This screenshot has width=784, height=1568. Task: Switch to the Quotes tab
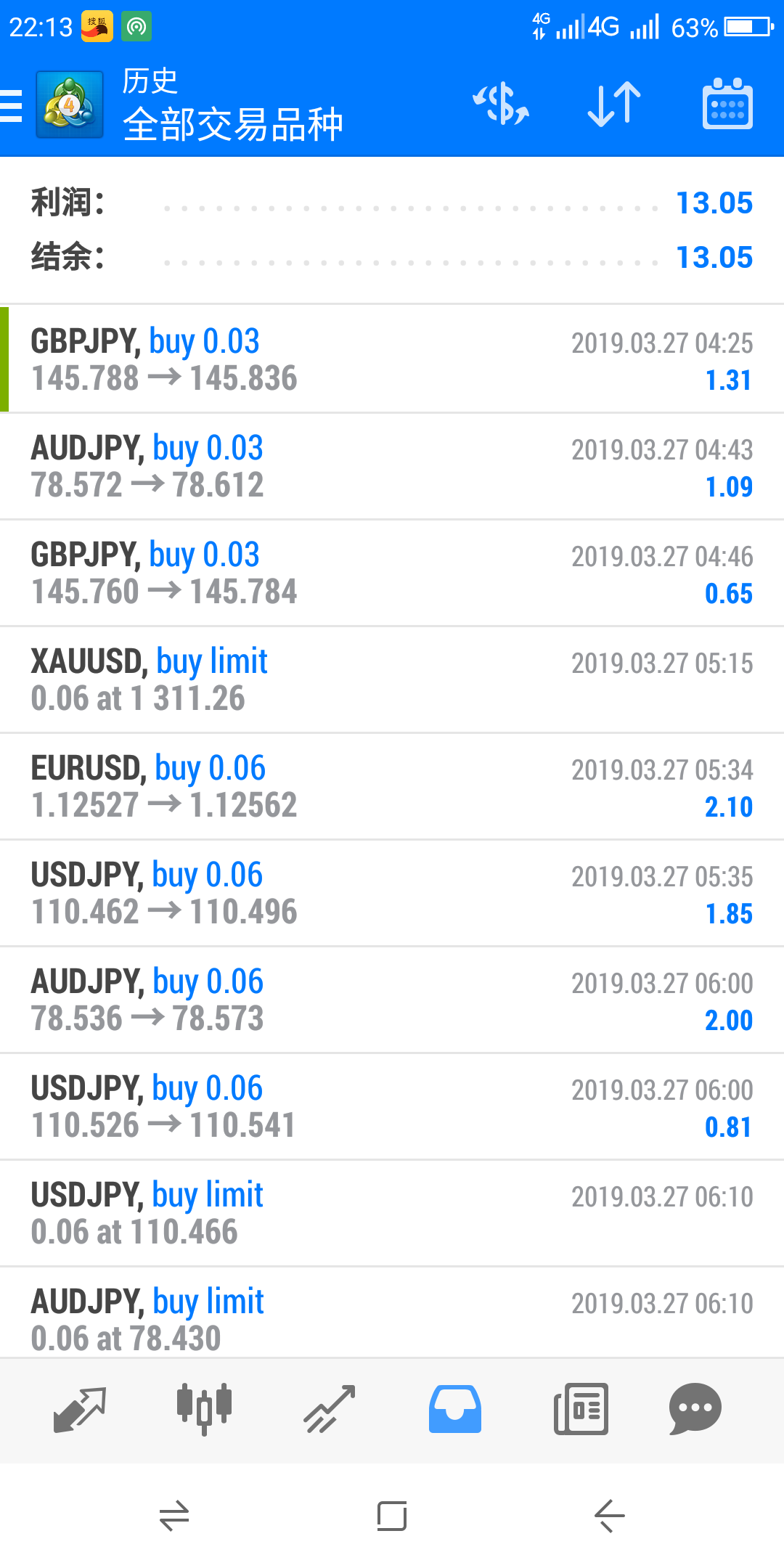tap(80, 1410)
